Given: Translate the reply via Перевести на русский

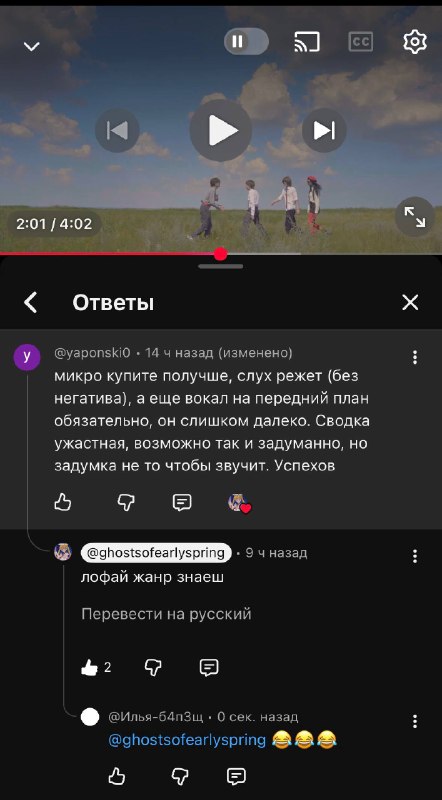Looking at the screenshot, I should click(166, 614).
